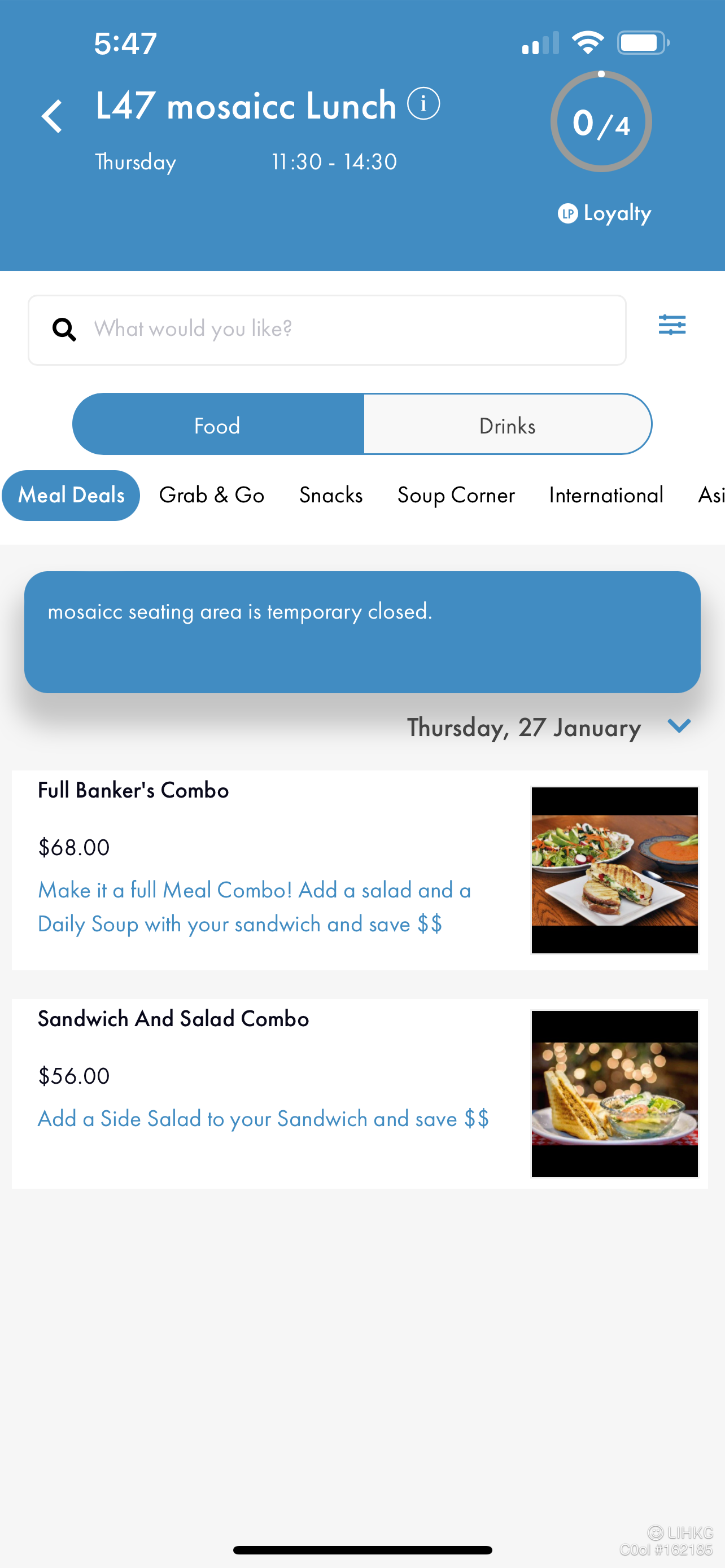Image resolution: width=725 pixels, height=1568 pixels.
Task: Open the Full Banker's Combo item
Action: [360, 870]
